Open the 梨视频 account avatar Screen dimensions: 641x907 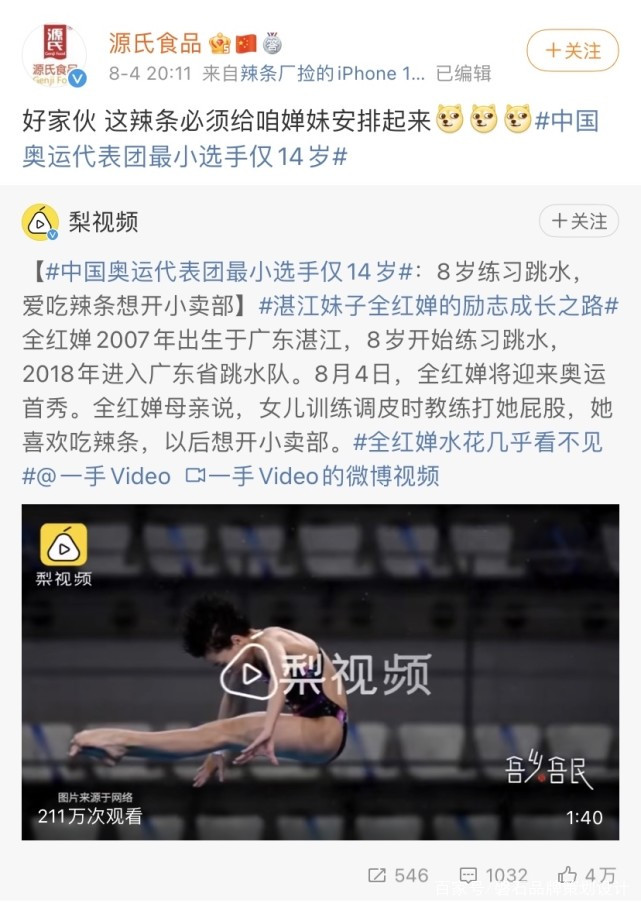click(41, 222)
